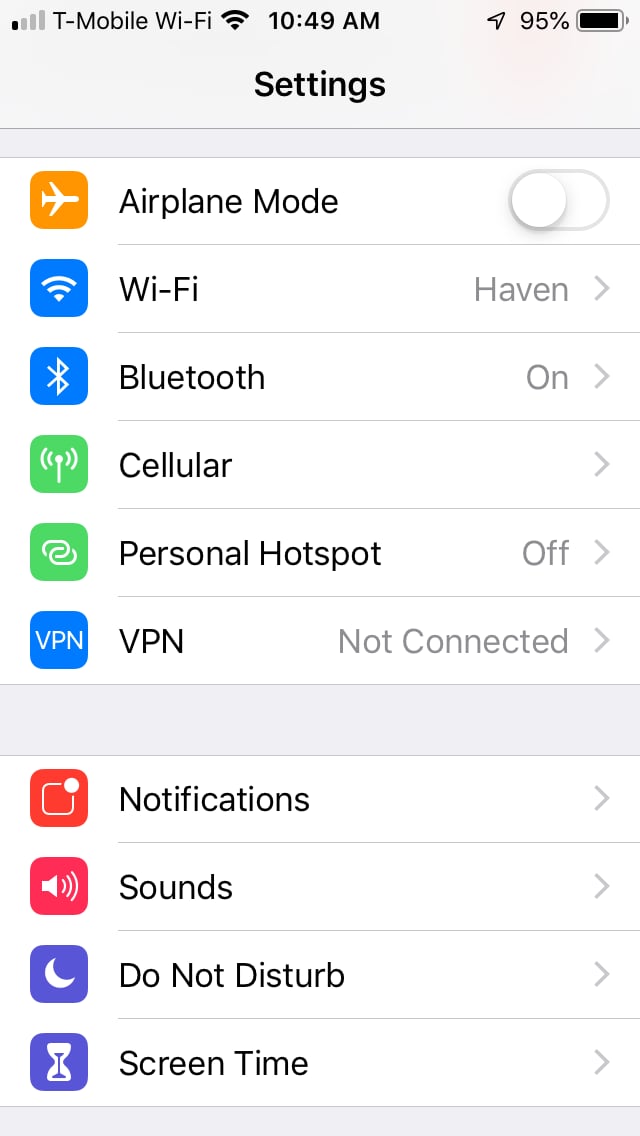Open Notifications settings

320,798
